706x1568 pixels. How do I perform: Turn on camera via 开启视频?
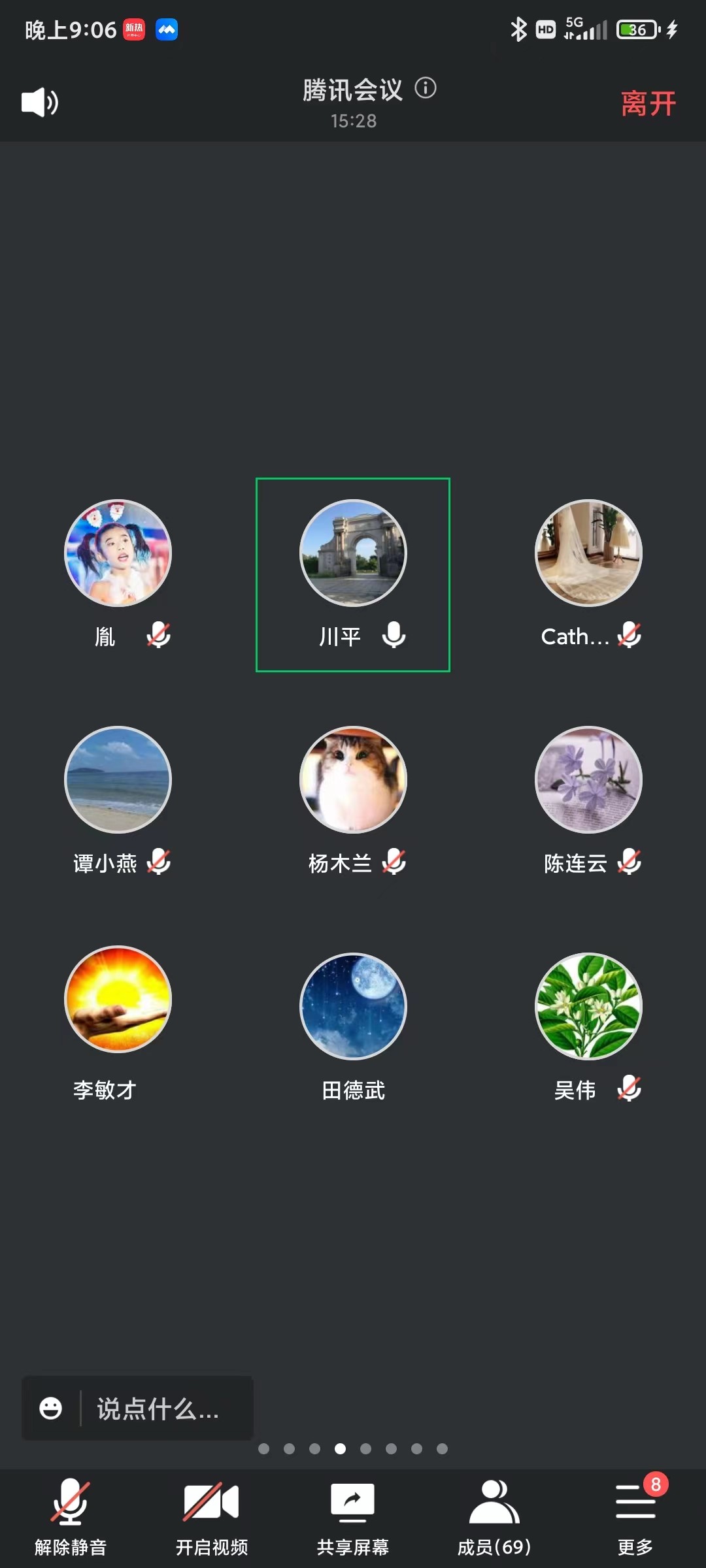(x=211, y=1517)
